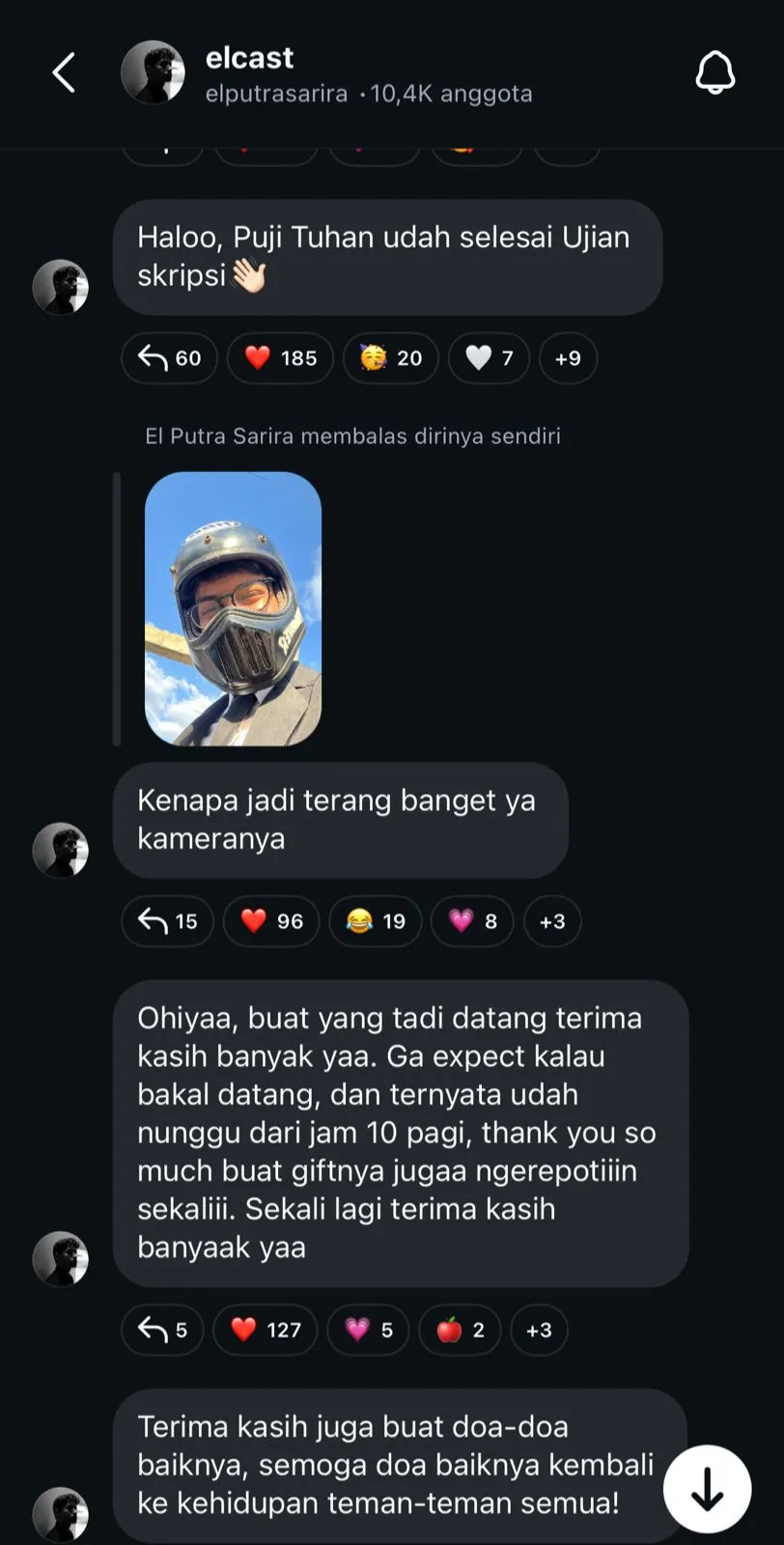Show the +3 more reactions on the Ohiyaa message
Screen dimensions: 784x1545
[x=539, y=1330]
